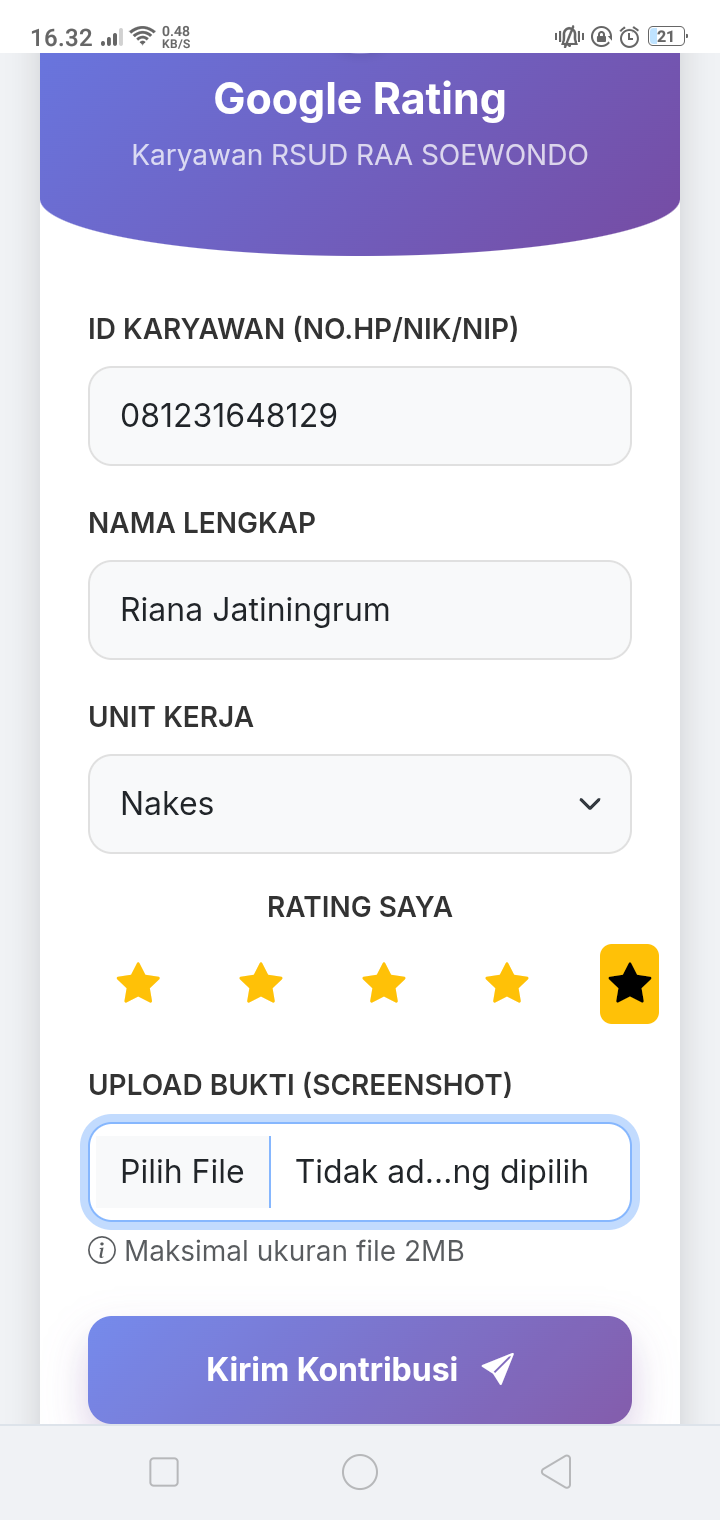This screenshot has height=1520, width=720.
Task: Expand the Unit Kerja dropdown
Action: pyautogui.click(x=360, y=804)
